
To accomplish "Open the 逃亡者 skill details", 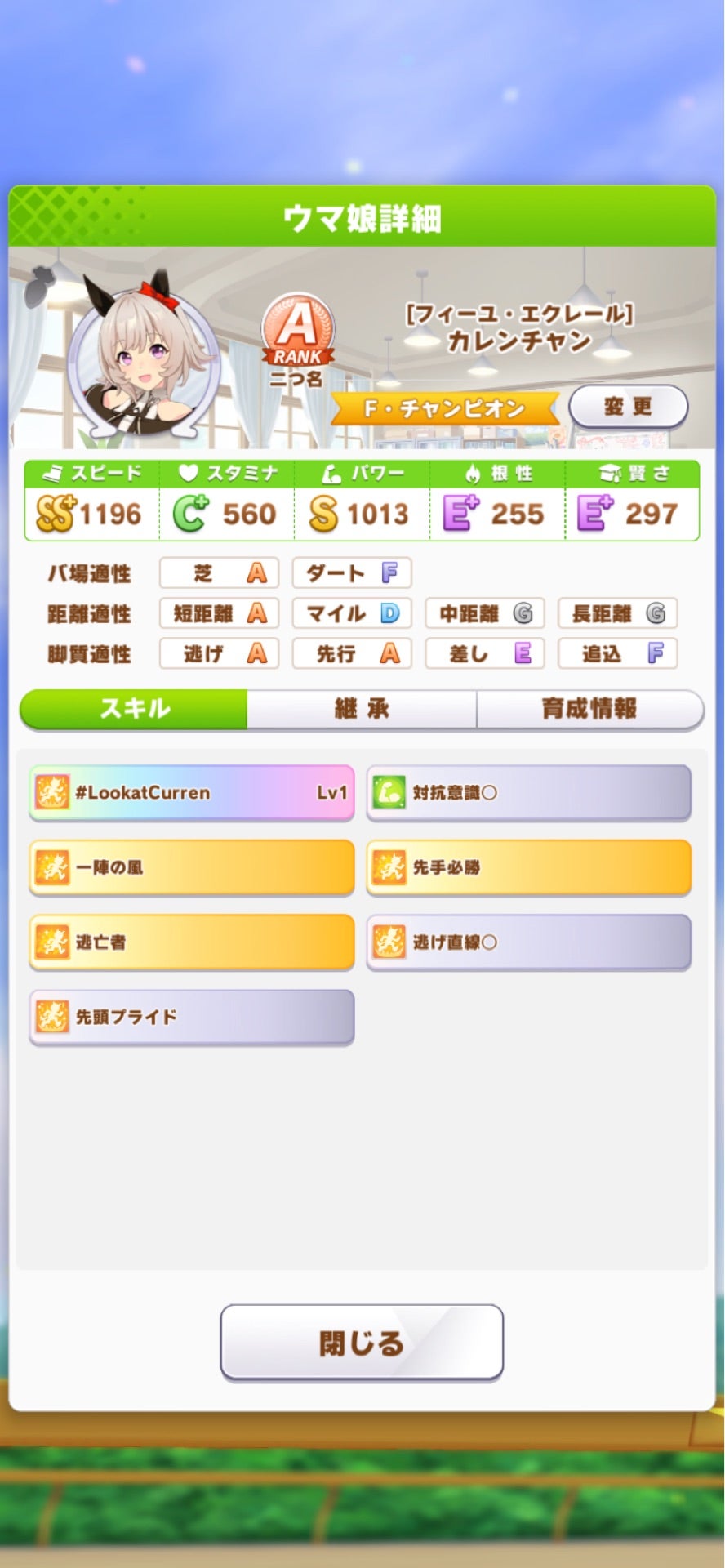I will (x=192, y=942).
